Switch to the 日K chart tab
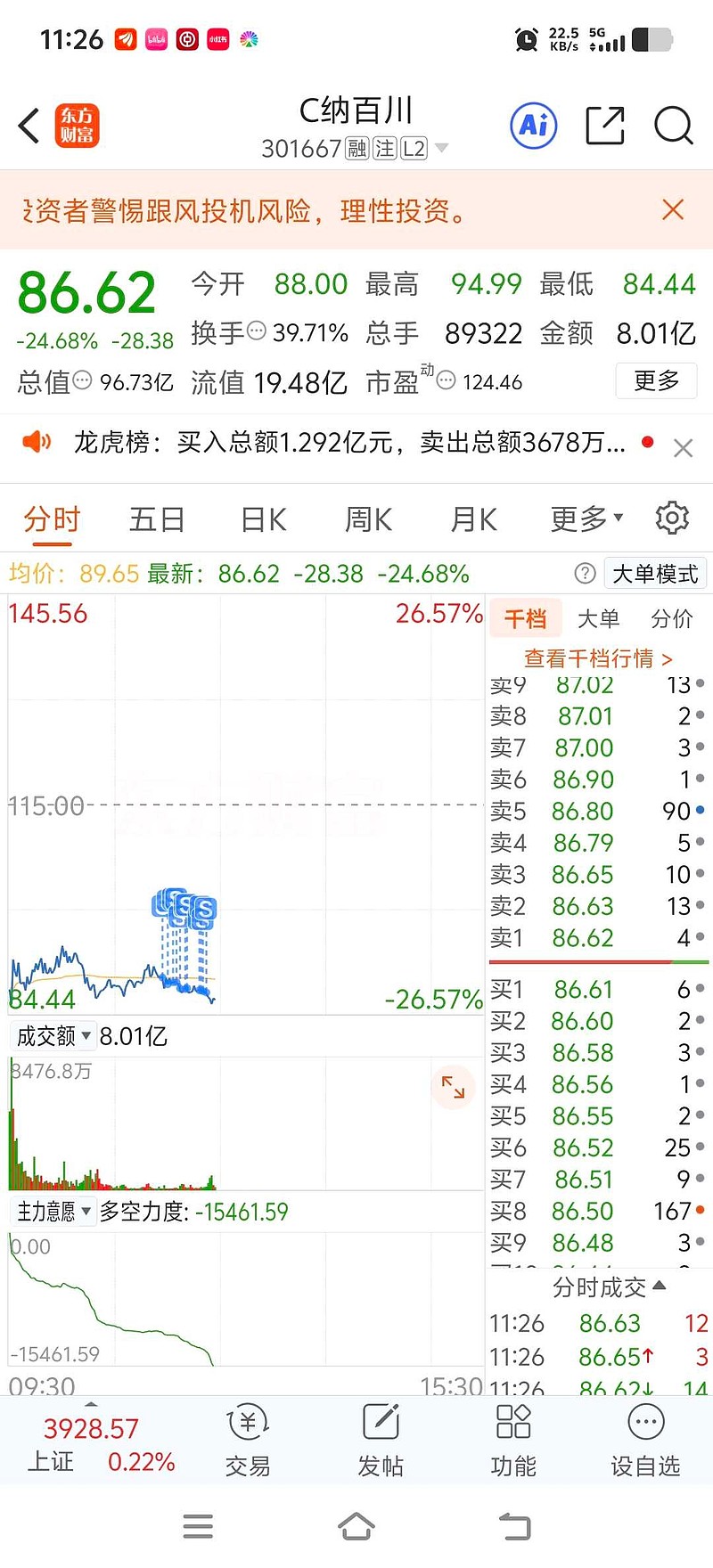The image size is (713, 1568). [x=261, y=517]
